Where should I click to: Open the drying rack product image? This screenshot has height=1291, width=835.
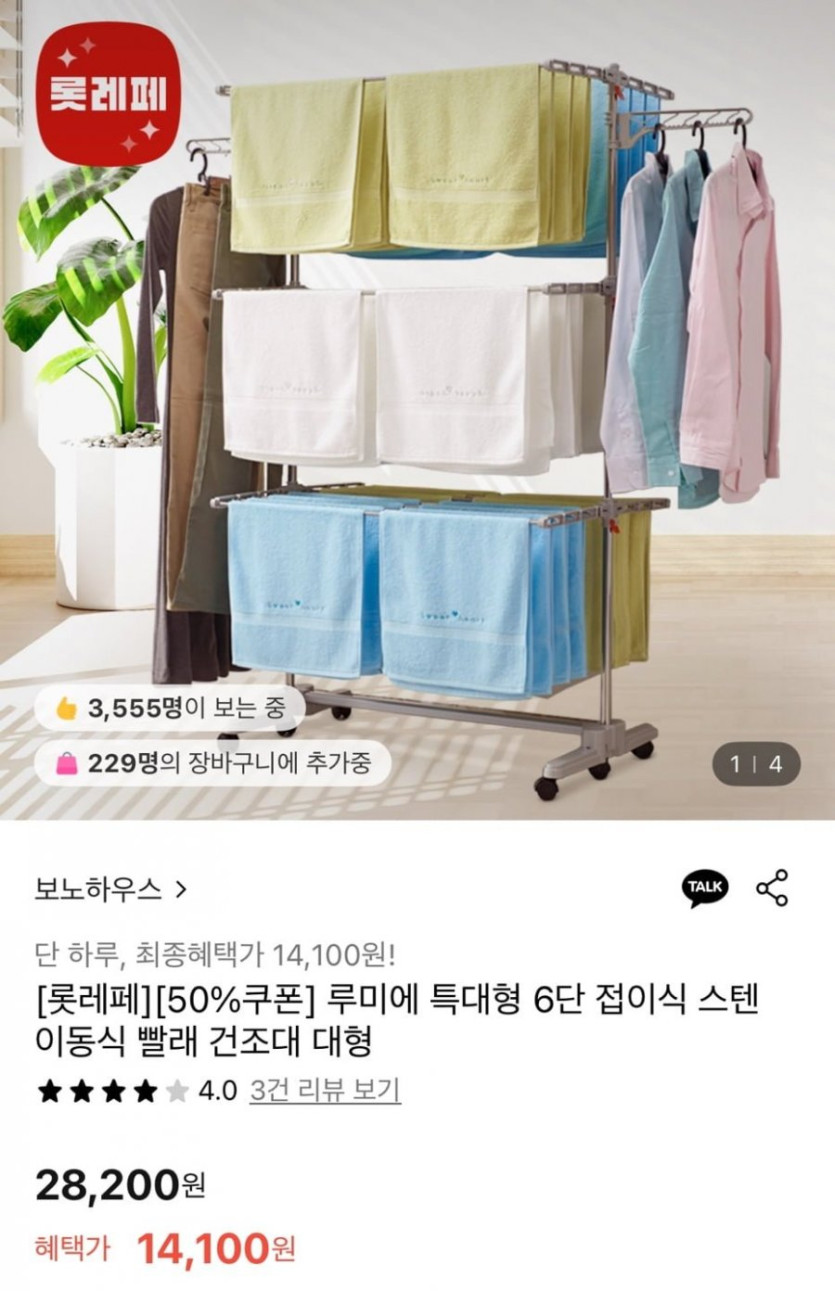pos(417,410)
